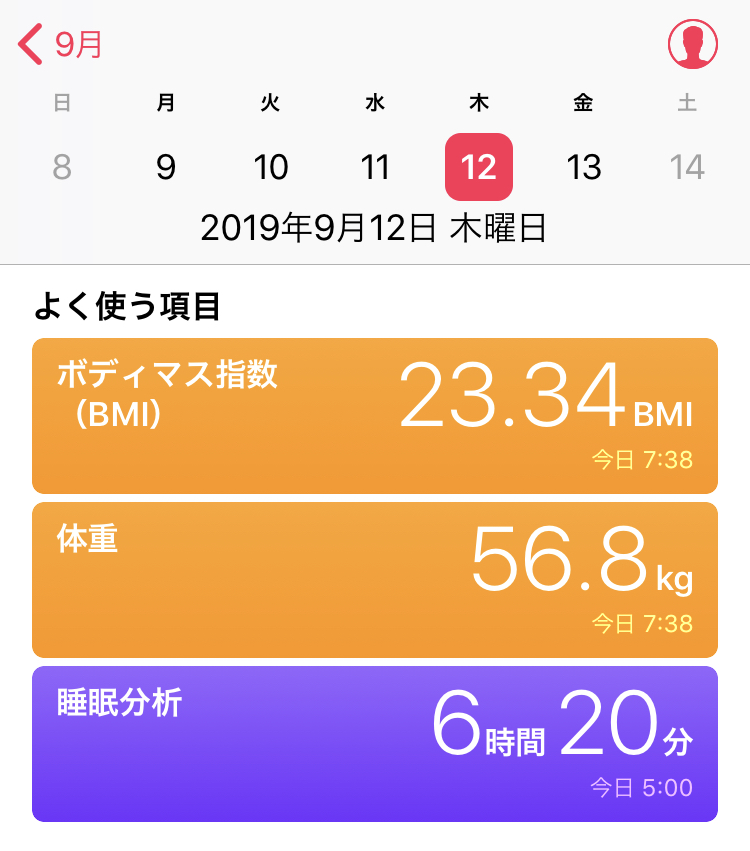Go back to the 9月 month view
750x851 pixels.
click(x=60, y=45)
